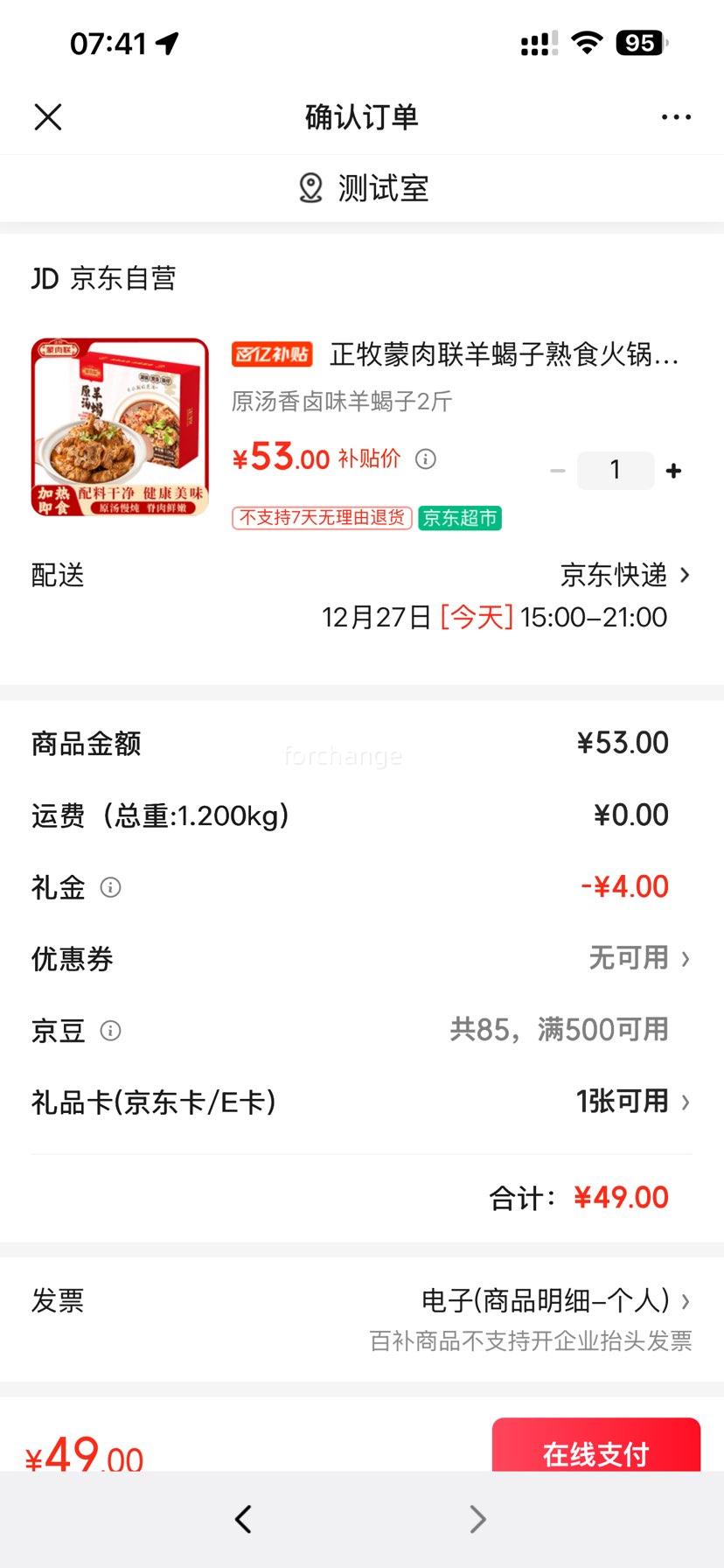Go back in the browser
Image resolution: width=724 pixels, height=1568 pixels.
tap(244, 1519)
